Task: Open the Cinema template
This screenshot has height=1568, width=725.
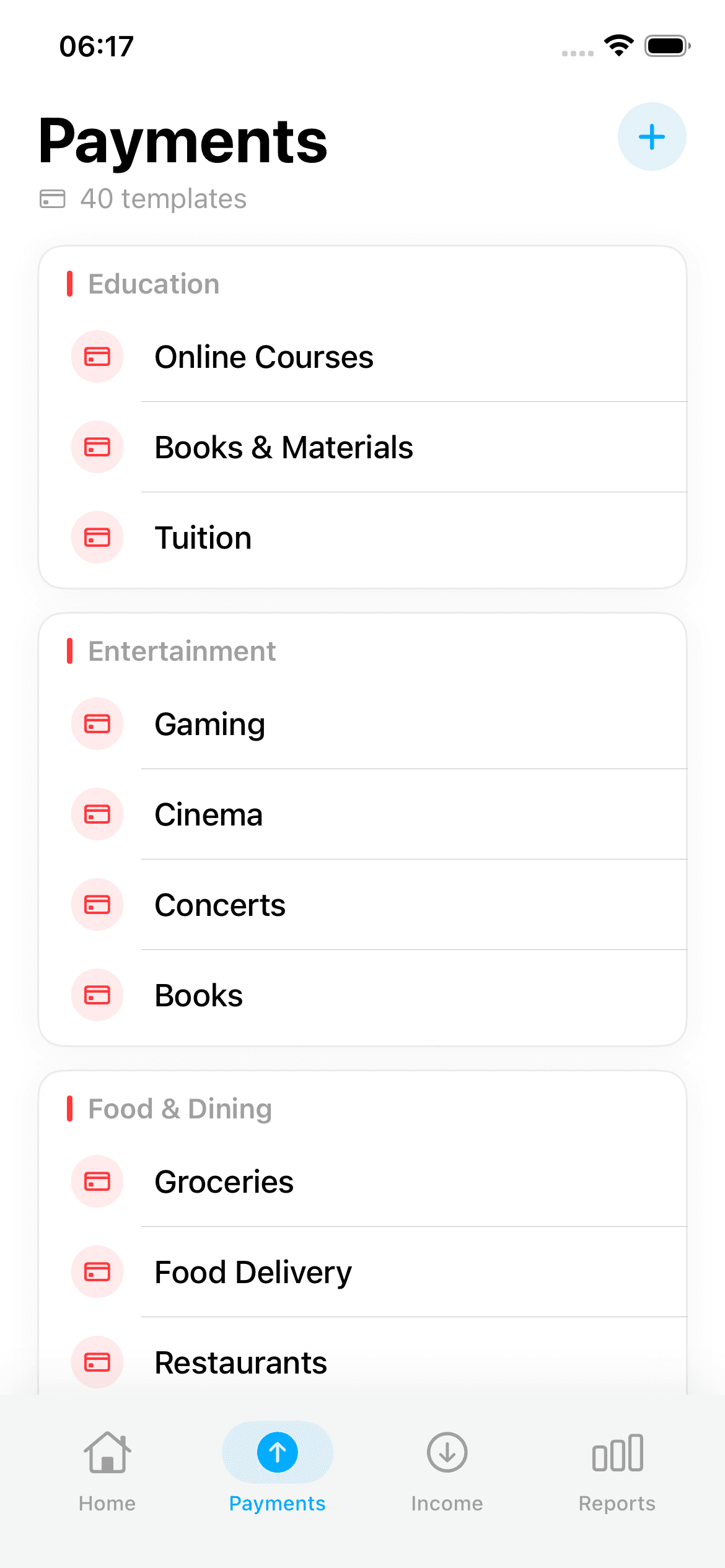Action: point(362,814)
